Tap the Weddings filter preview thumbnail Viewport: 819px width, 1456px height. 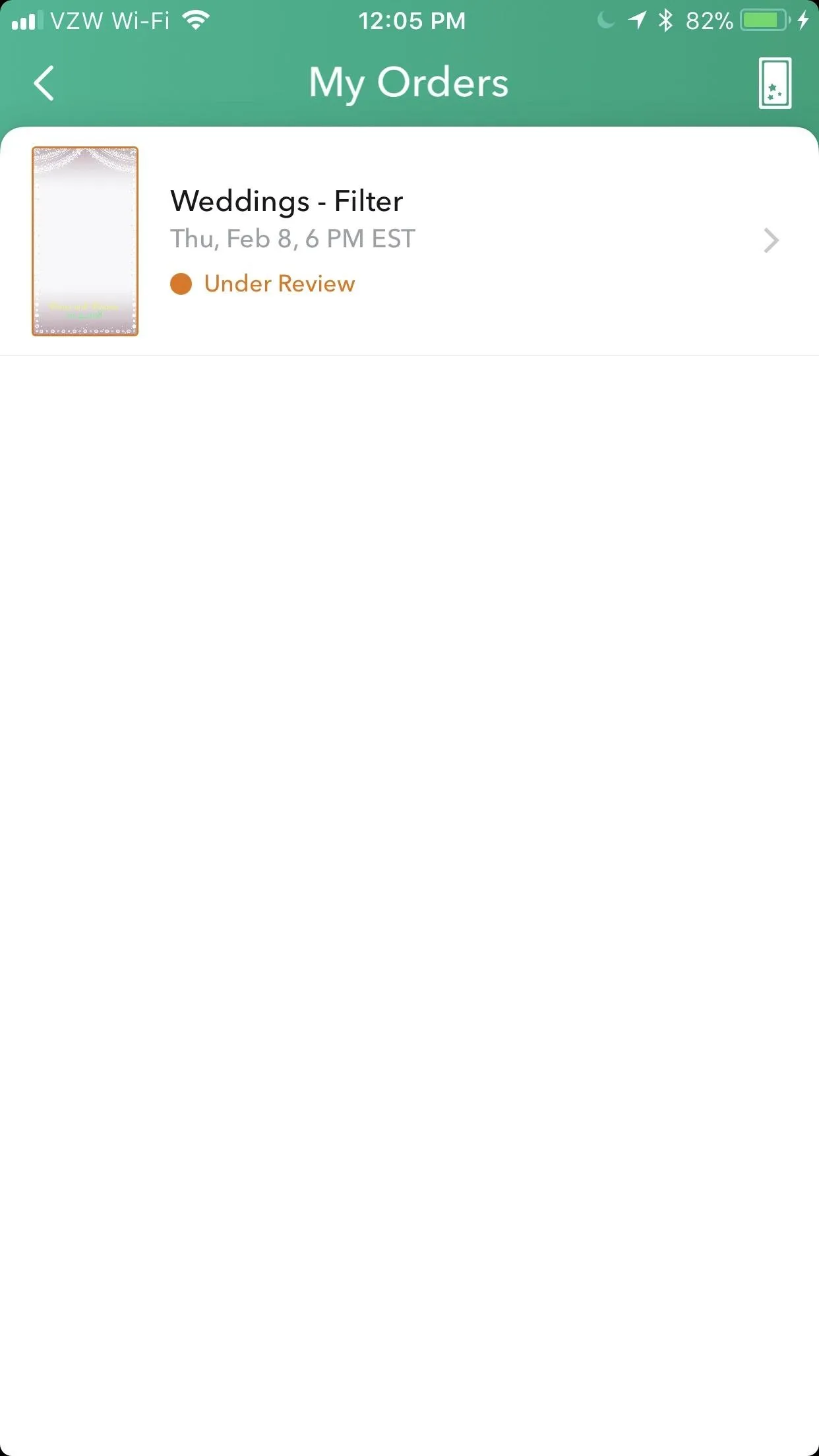click(85, 241)
